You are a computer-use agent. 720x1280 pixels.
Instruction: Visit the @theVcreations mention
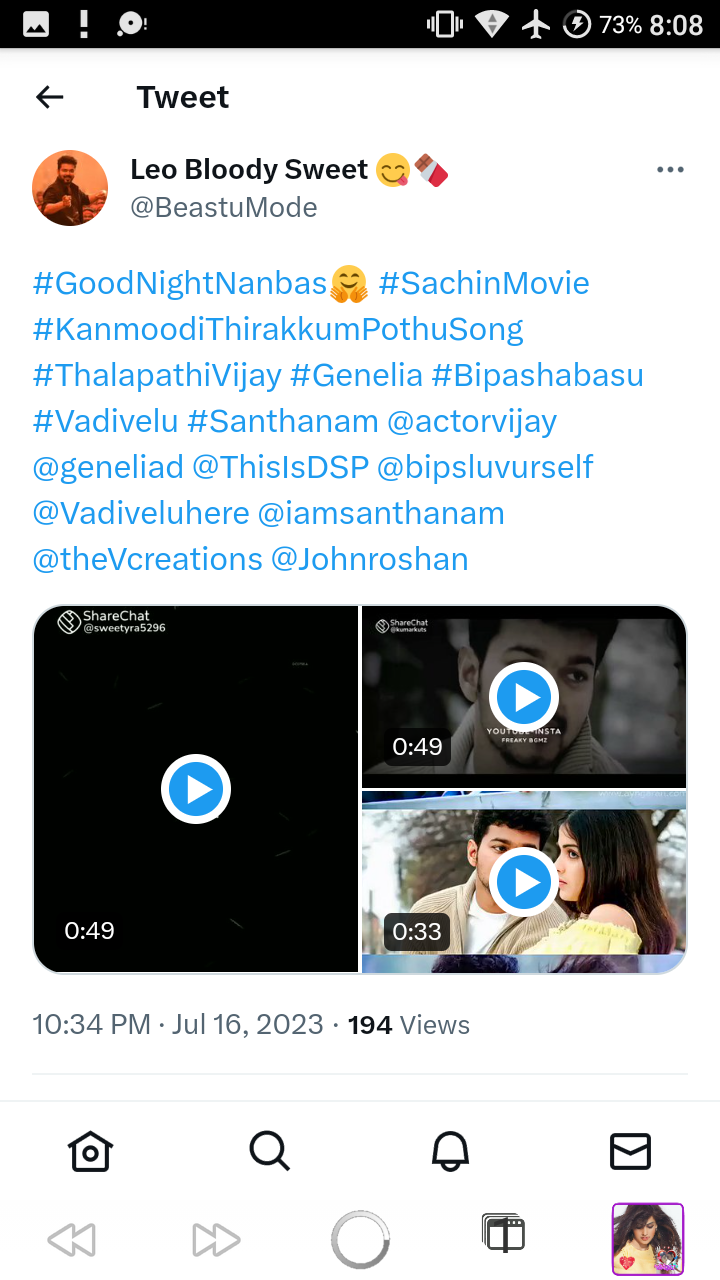(148, 559)
